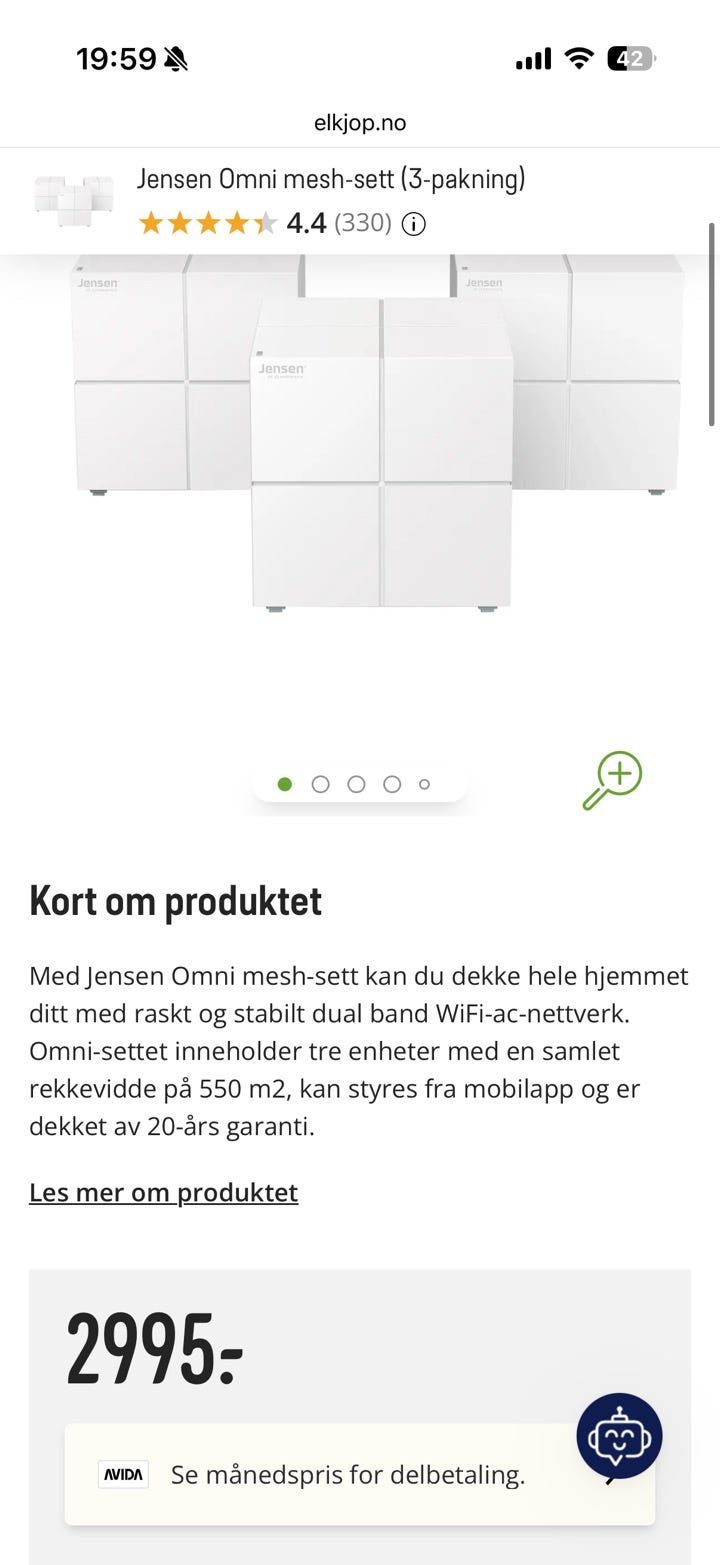720x1565 pixels.
Task: Launch the chatbot assistant button
Action: (619, 1436)
